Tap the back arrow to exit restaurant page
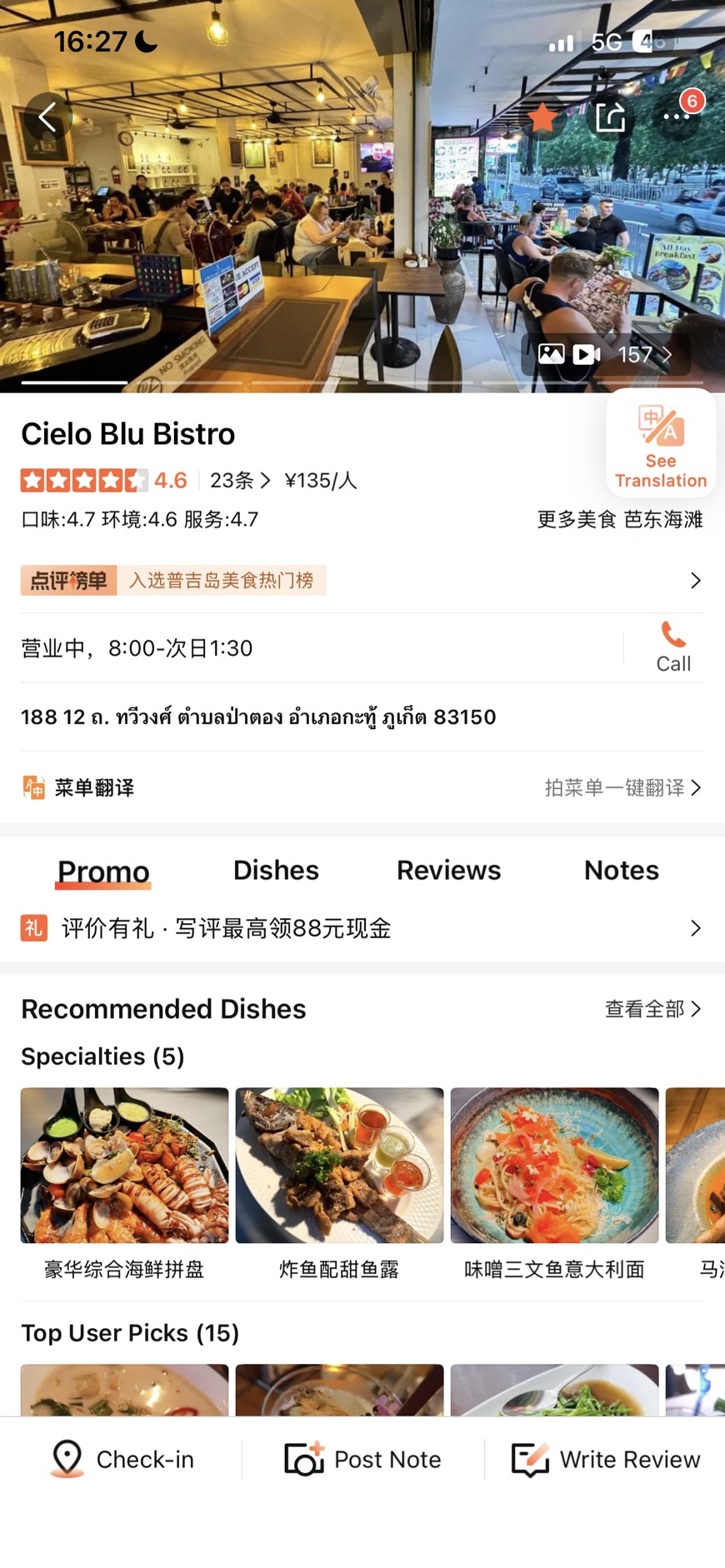The image size is (725, 1568). coord(47,117)
